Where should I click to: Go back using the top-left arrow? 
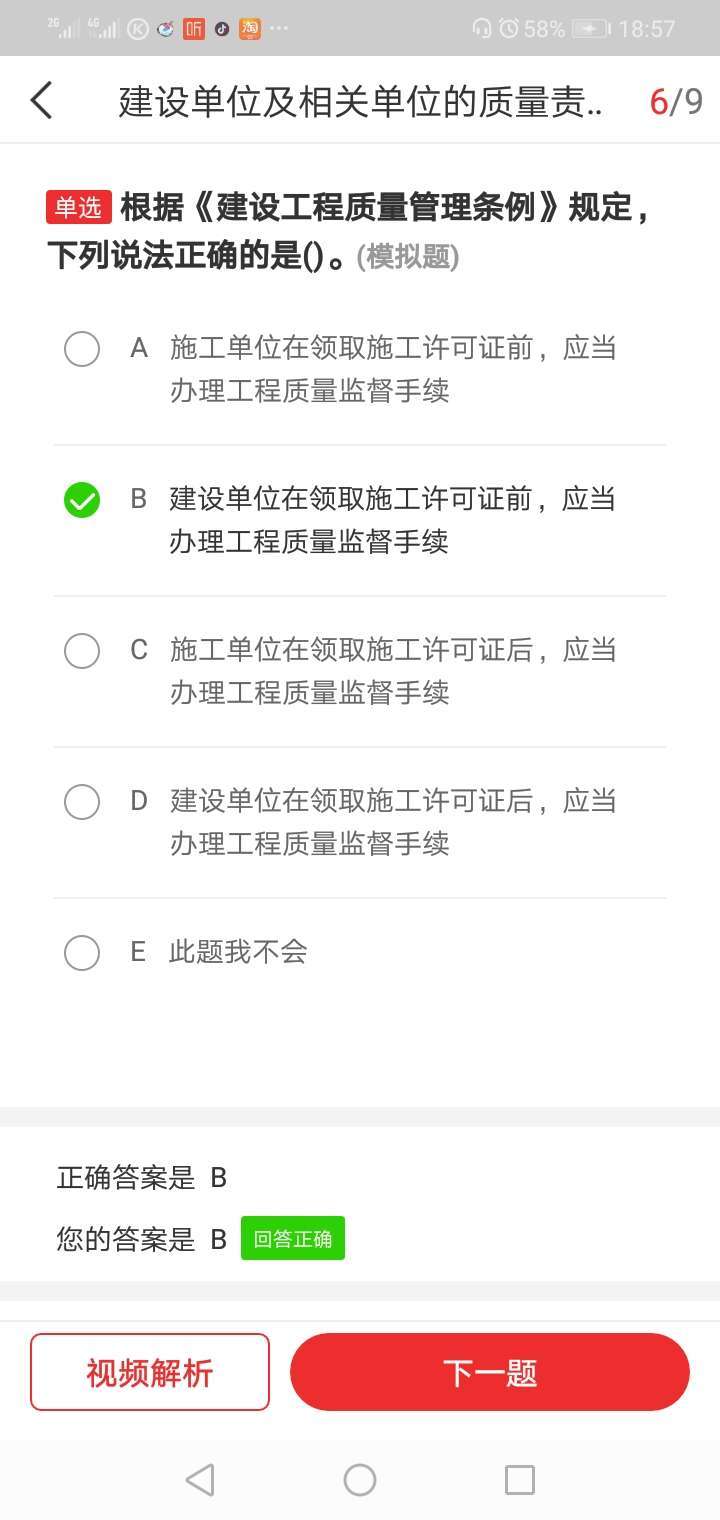[42, 101]
